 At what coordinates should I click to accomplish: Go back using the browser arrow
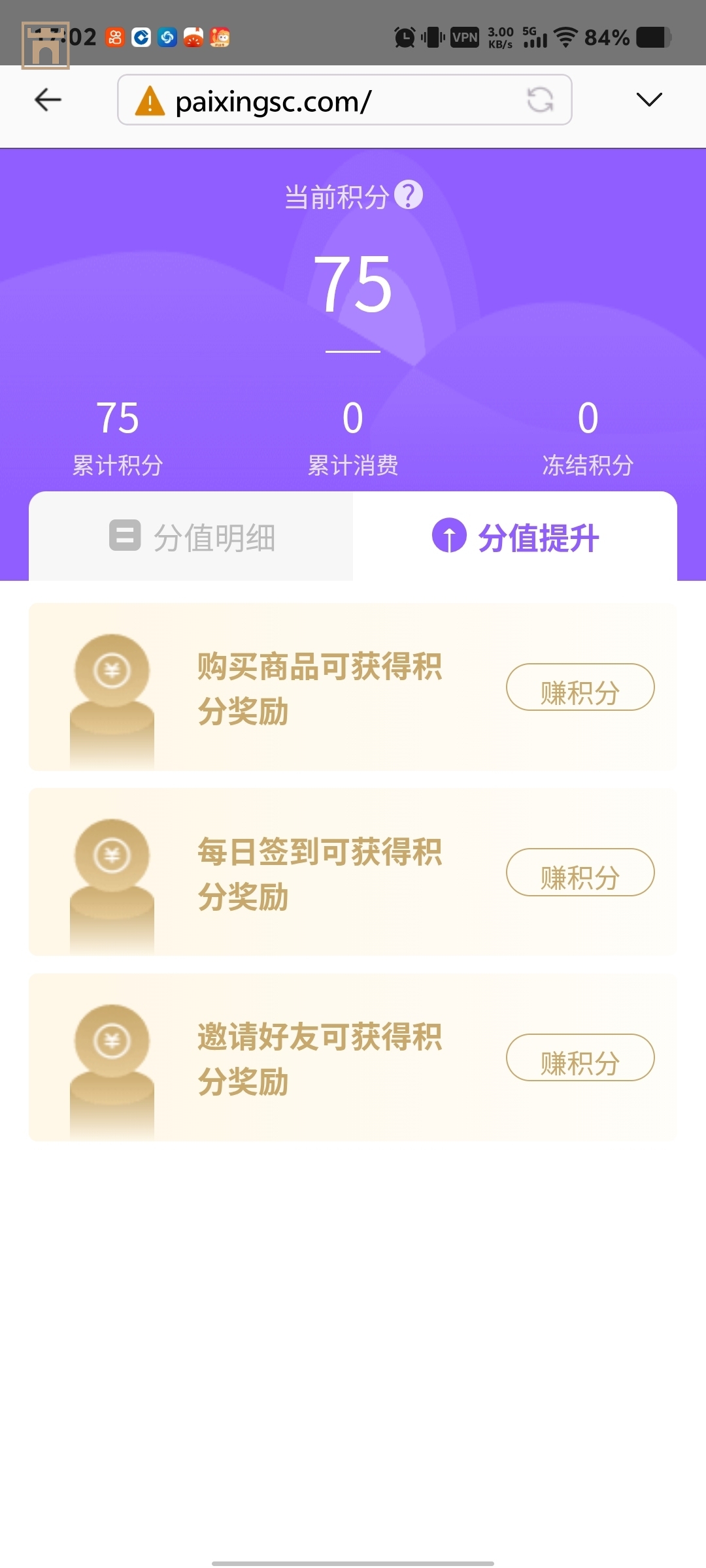[48, 100]
